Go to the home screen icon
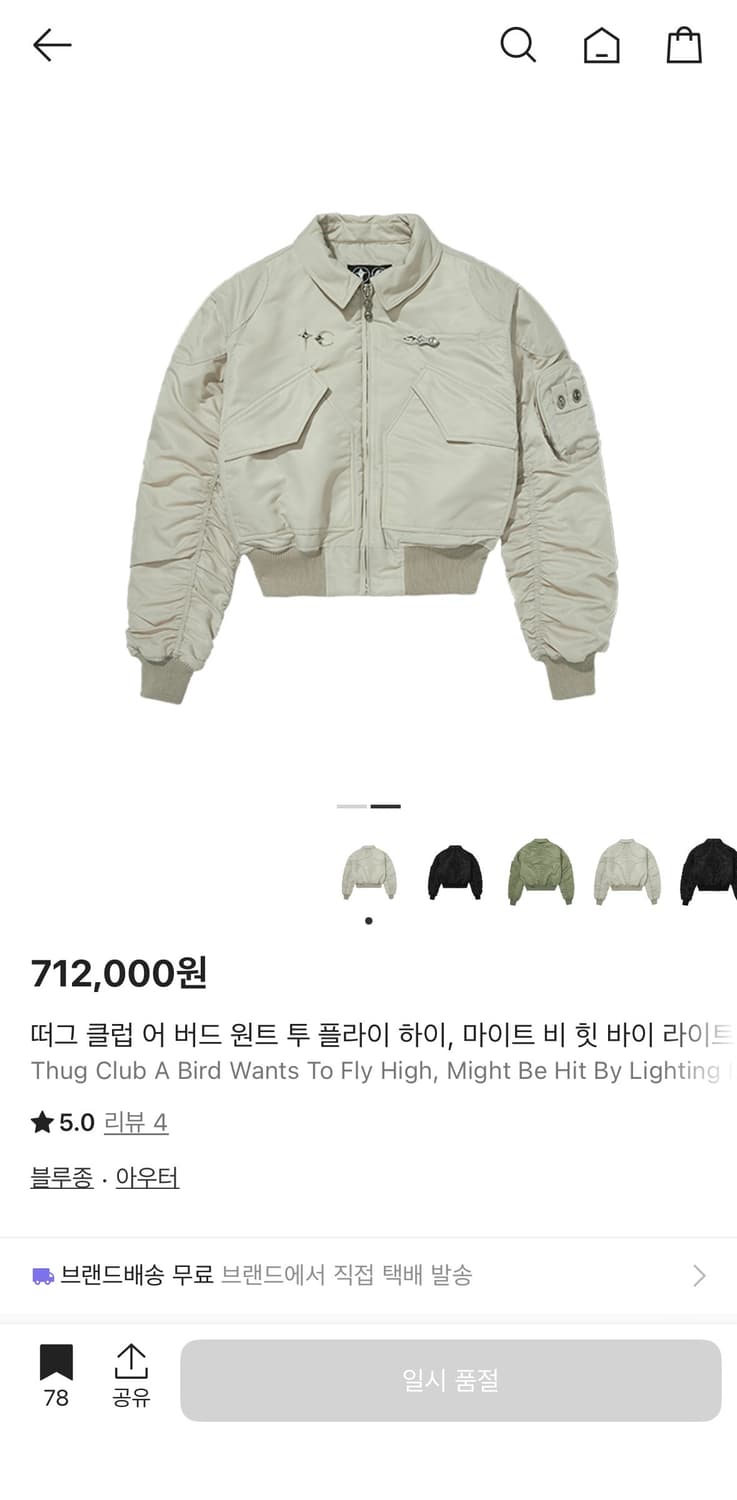Image resolution: width=737 pixels, height=1500 pixels. pyautogui.click(x=601, y=44)
